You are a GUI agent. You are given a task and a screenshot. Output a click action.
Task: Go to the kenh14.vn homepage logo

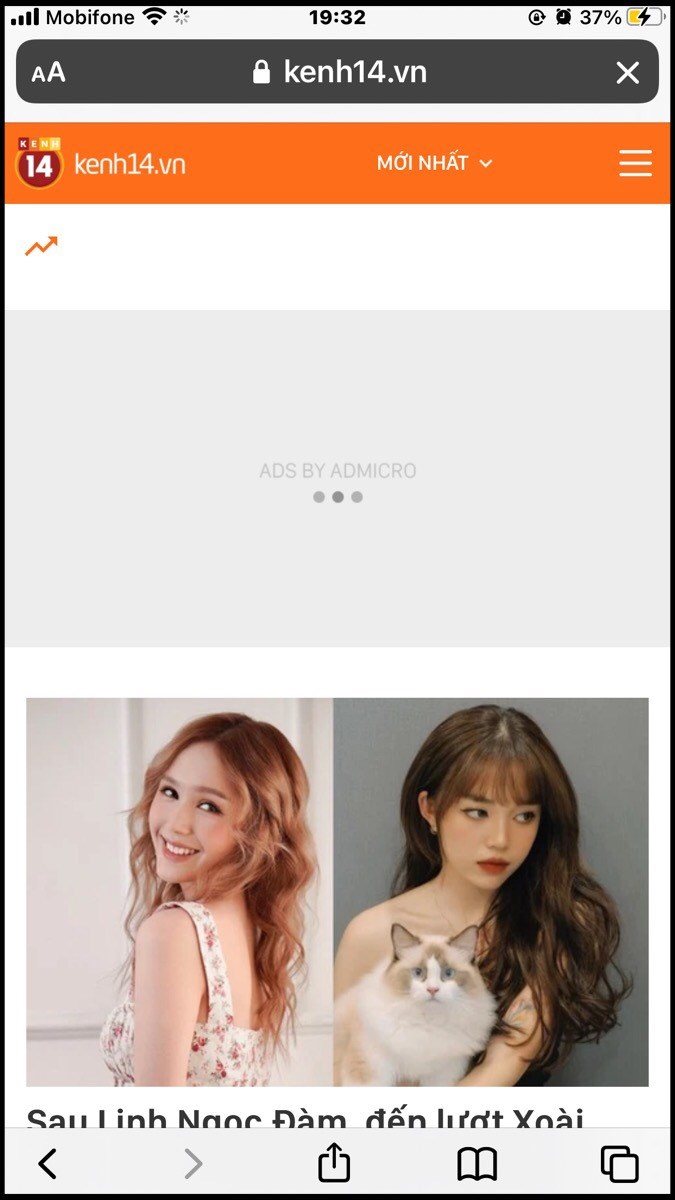(x=101, y=163)
